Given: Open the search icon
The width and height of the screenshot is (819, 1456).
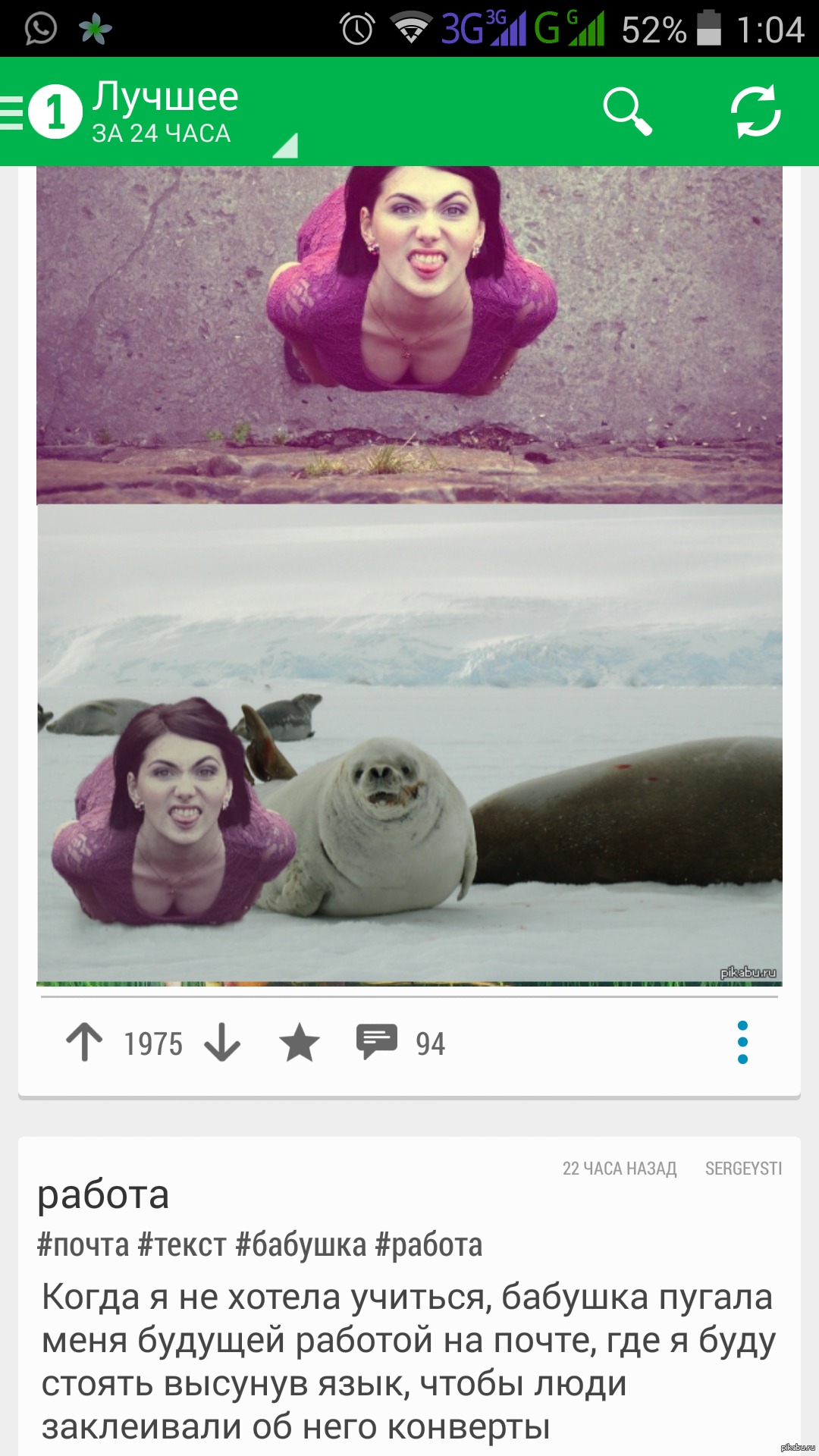Looking at the screenshot, I should [627, 111].
